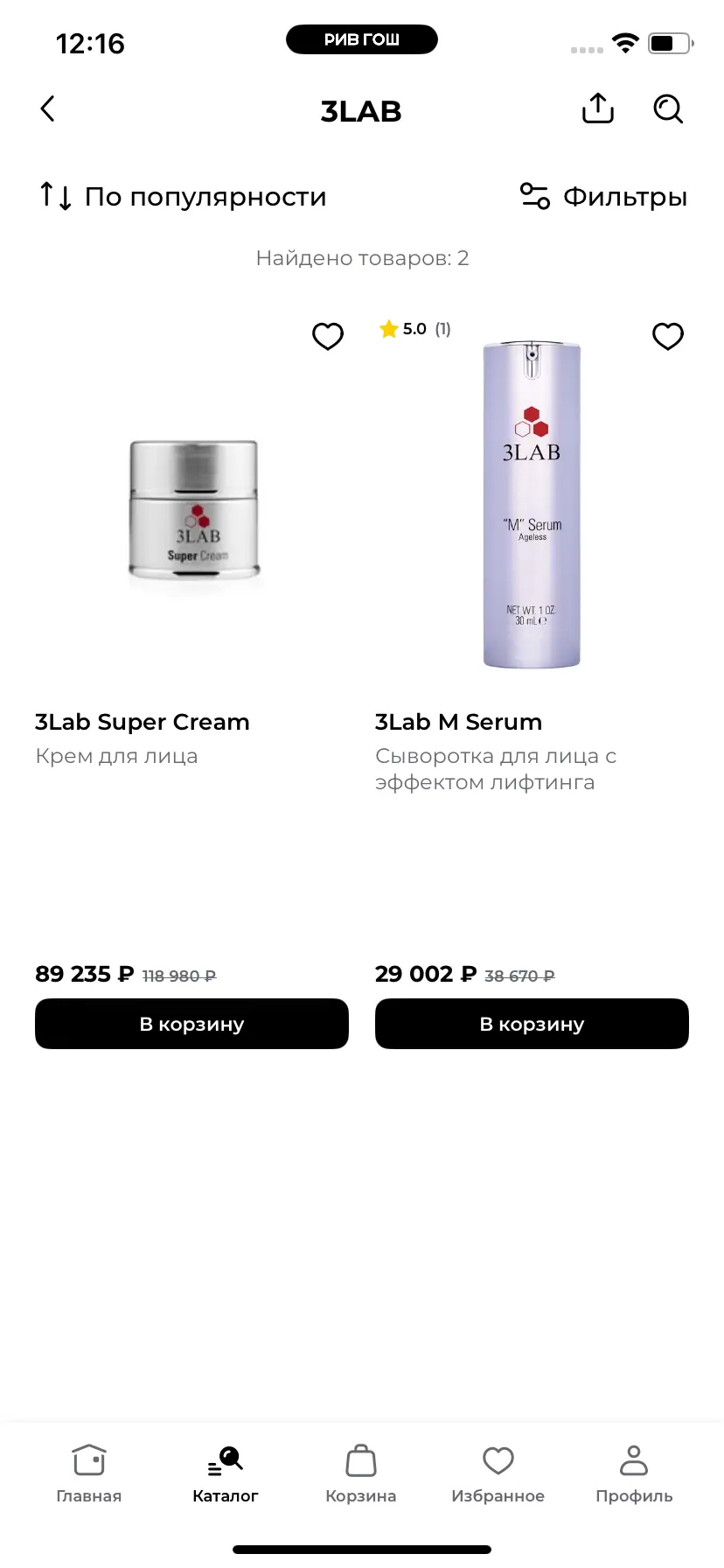Go to the Избранное tab
724x1568 pixels.
(498, 1473)
